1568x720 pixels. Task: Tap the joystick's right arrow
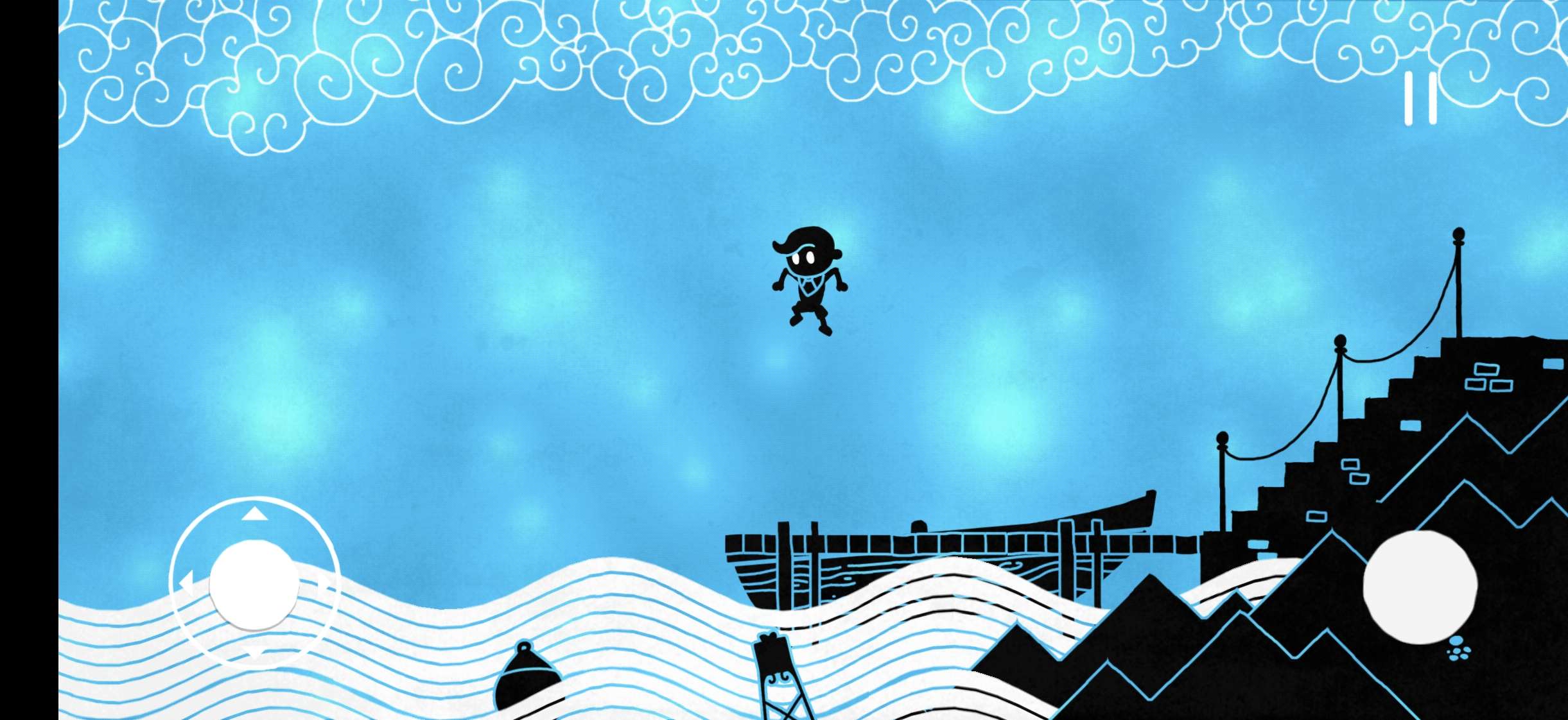[324, 583]
